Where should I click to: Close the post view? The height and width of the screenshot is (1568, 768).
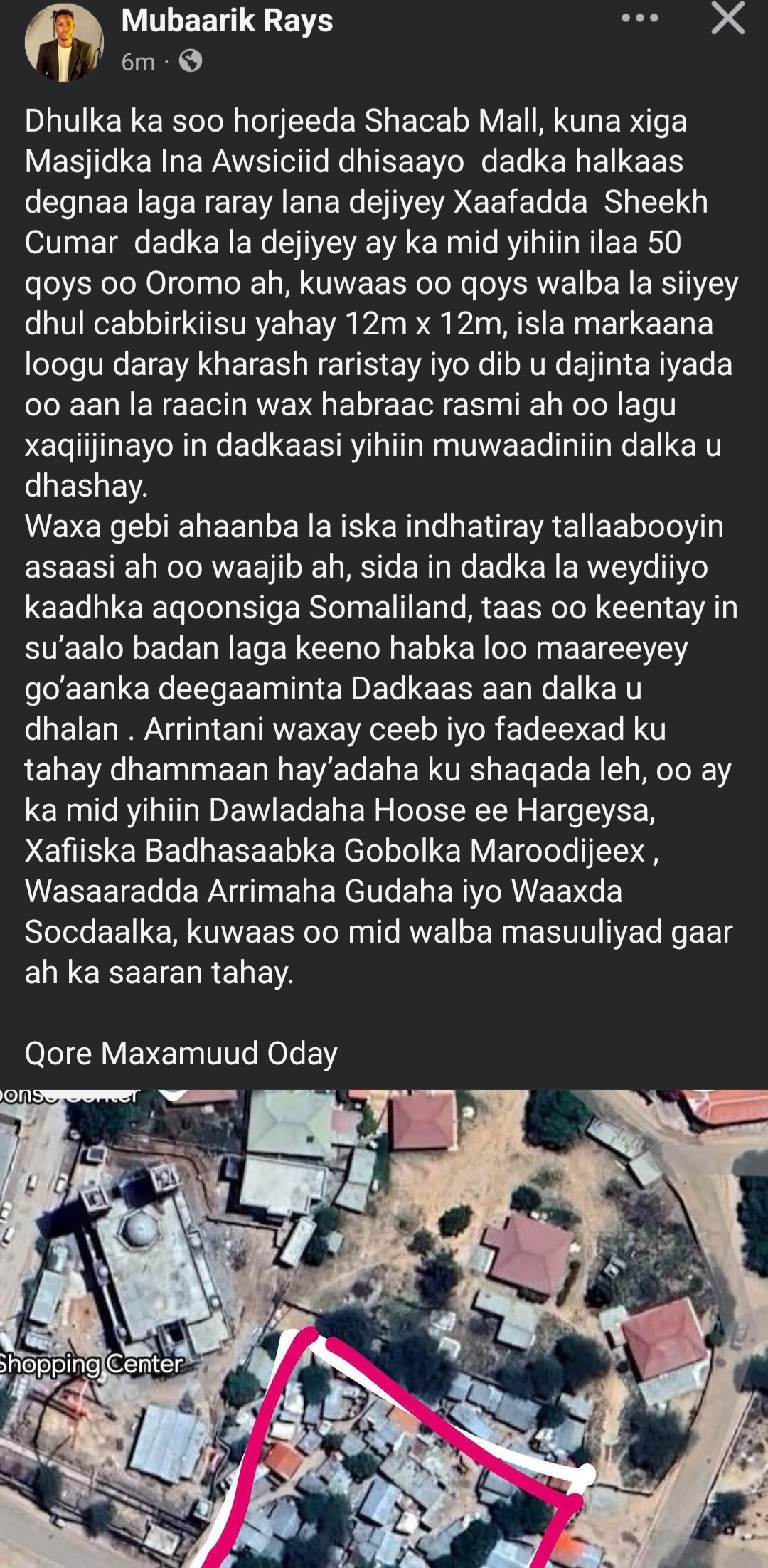point(727,18)
